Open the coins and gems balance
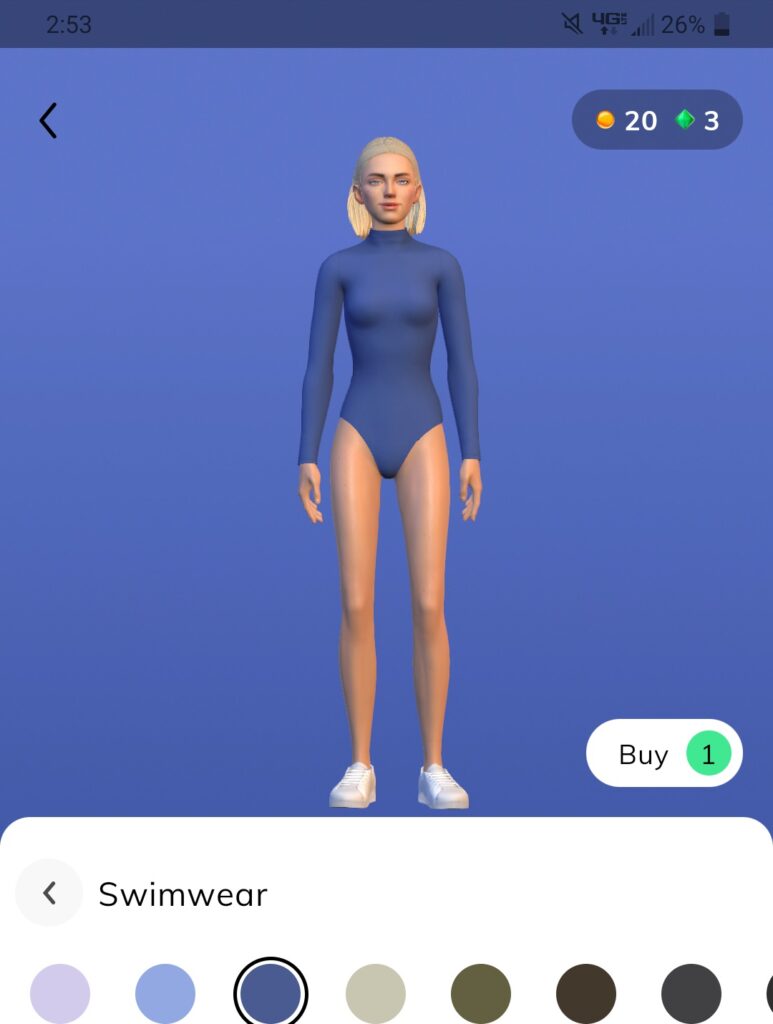The image size is (773, 1024). click(x=657, y=121)
